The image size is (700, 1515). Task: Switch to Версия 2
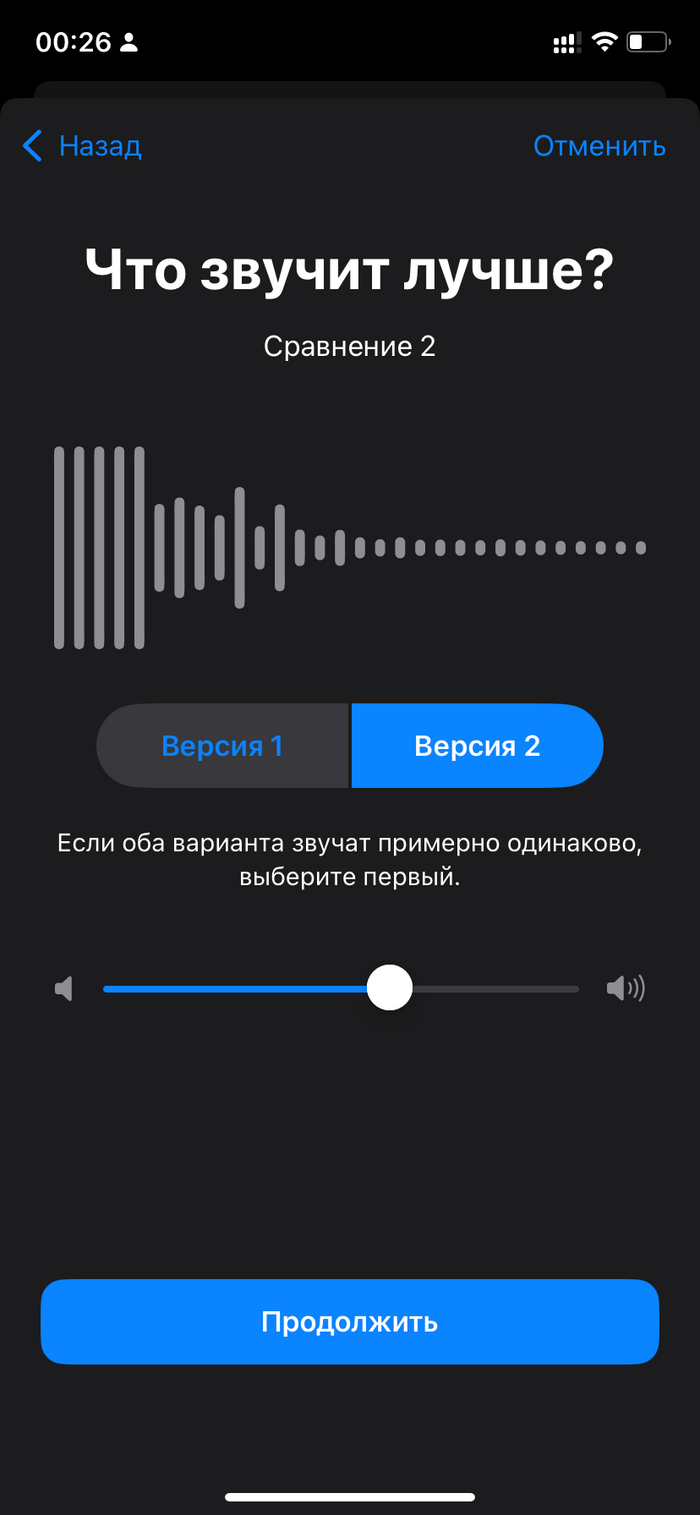point(477,746)
